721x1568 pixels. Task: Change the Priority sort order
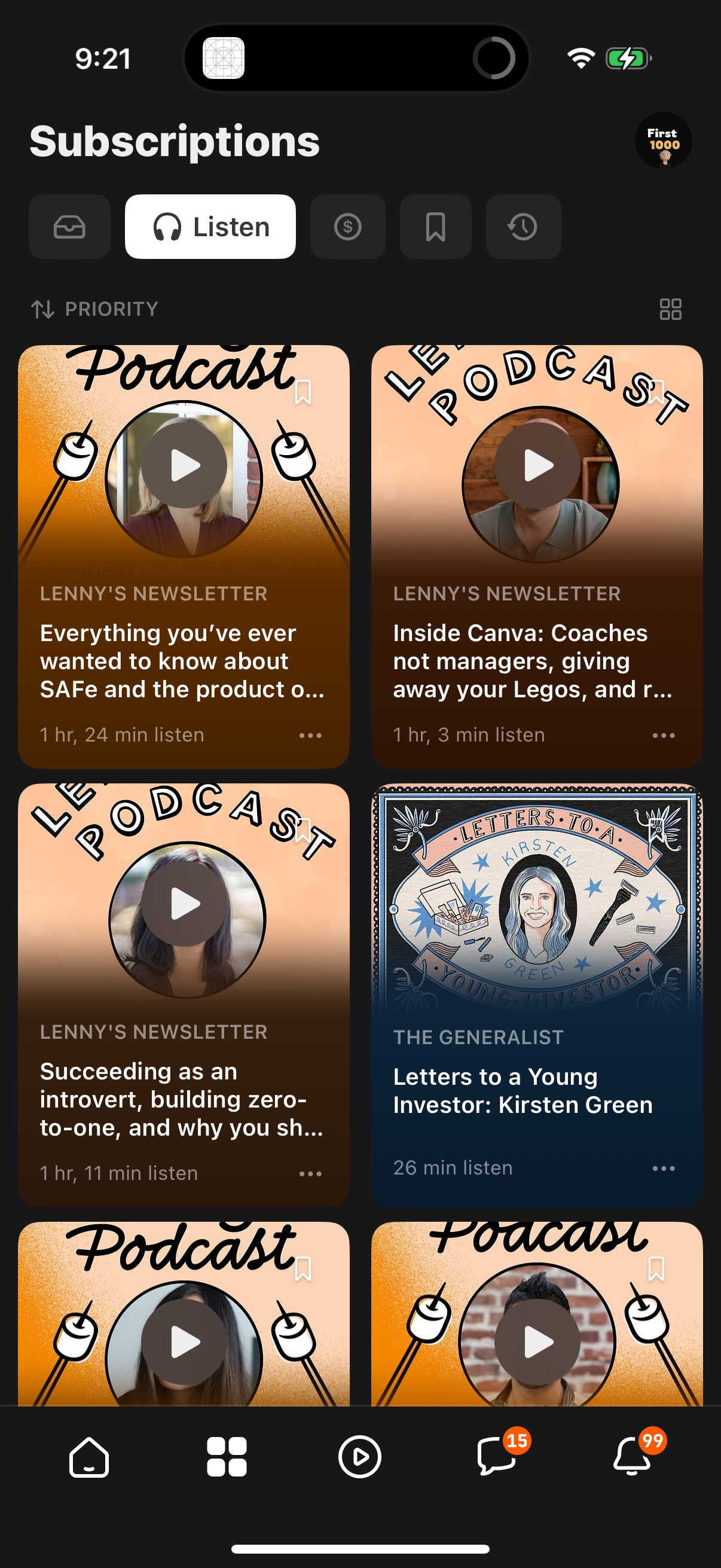(x=95, y=309)
